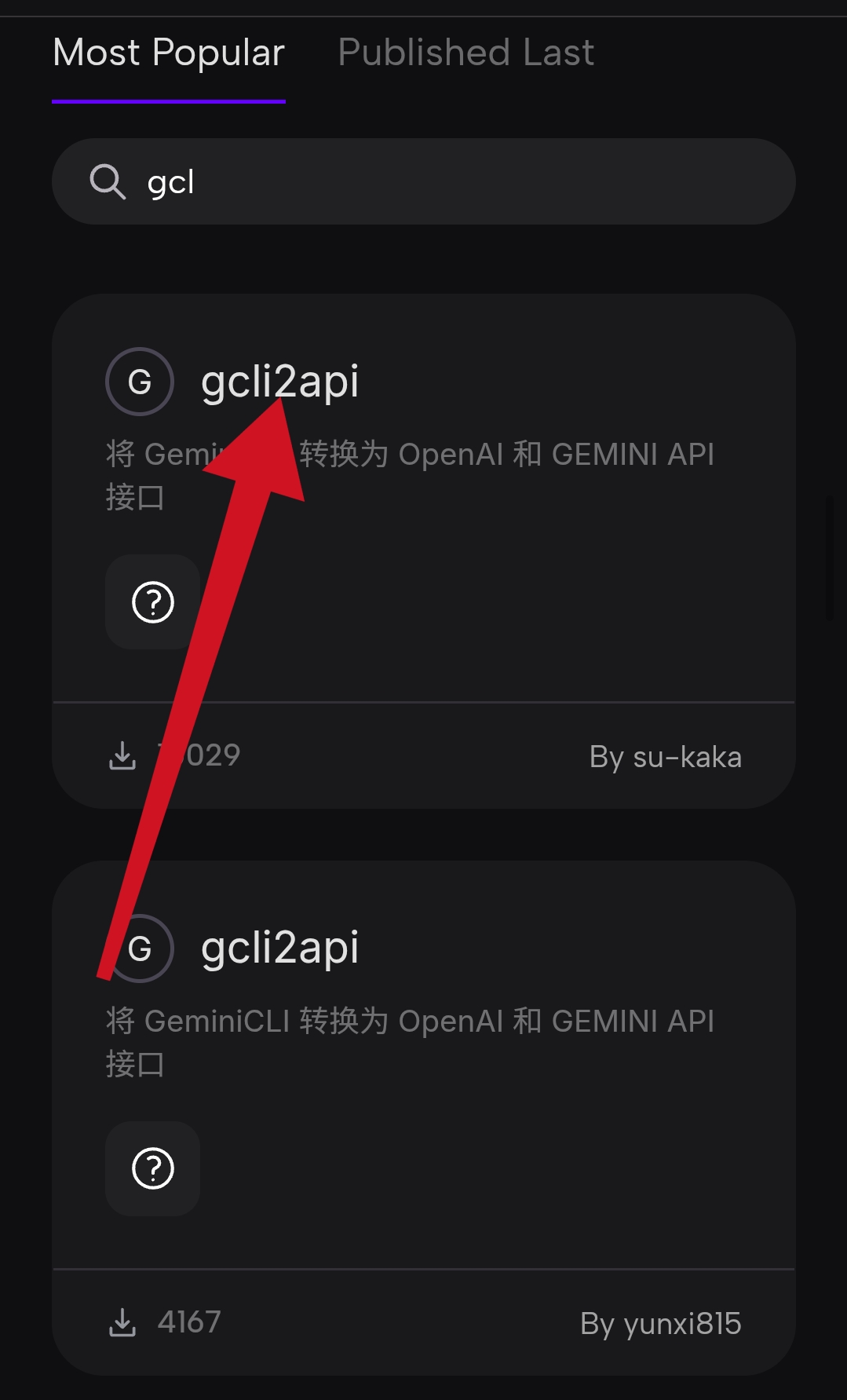Viewport: 847px width, 1400px height.
Task: Switch to the Published Last tab
Action: tap(466, 52)
